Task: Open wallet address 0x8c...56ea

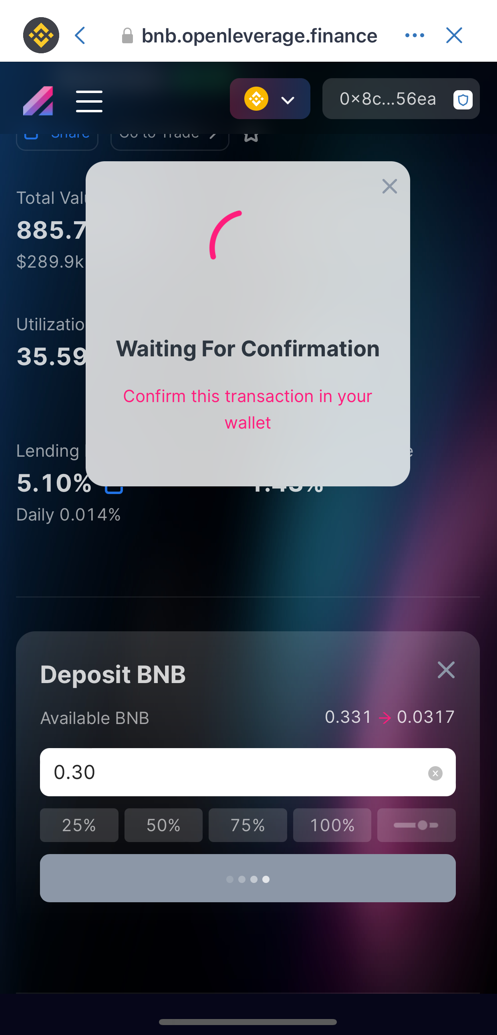Action: coord(401,99)
